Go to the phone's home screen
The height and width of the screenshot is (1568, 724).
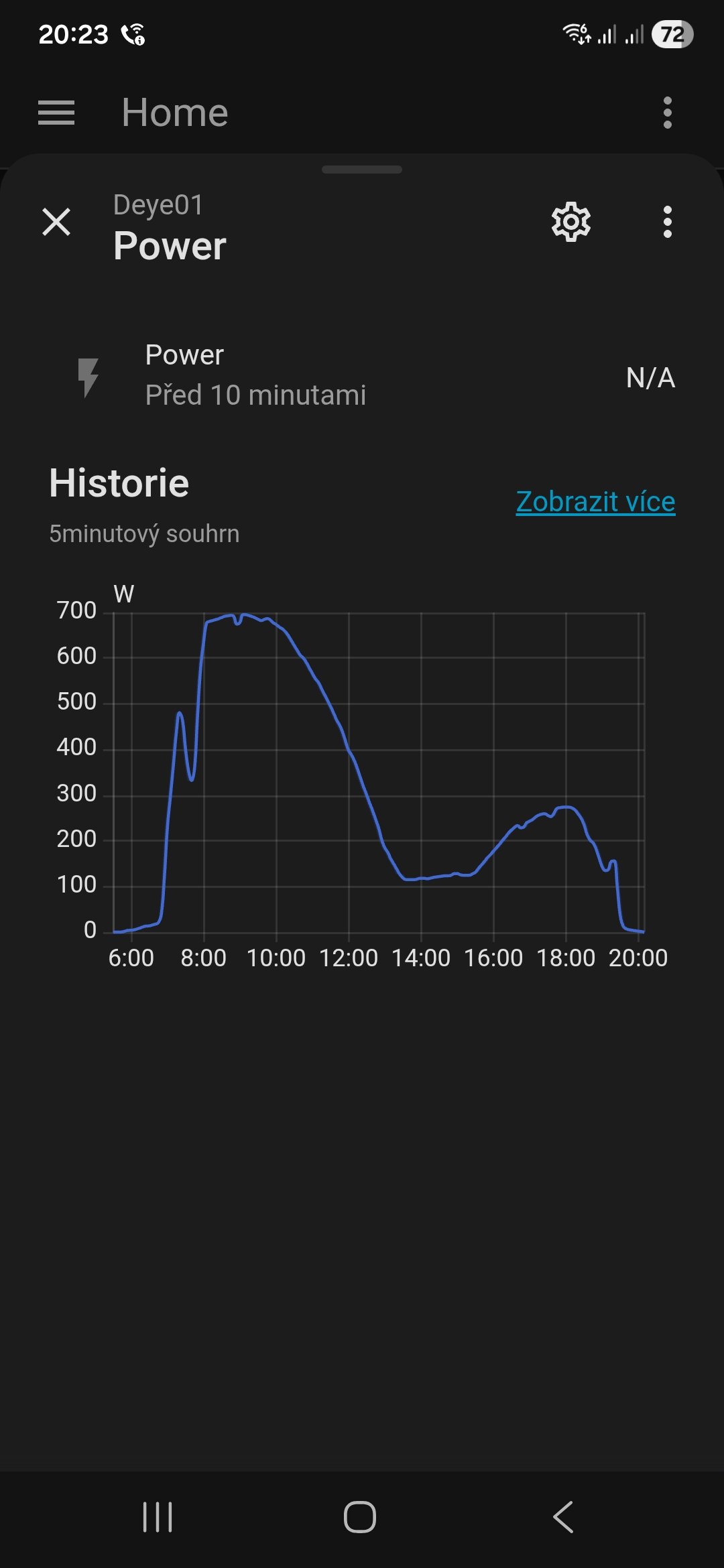360,1516
